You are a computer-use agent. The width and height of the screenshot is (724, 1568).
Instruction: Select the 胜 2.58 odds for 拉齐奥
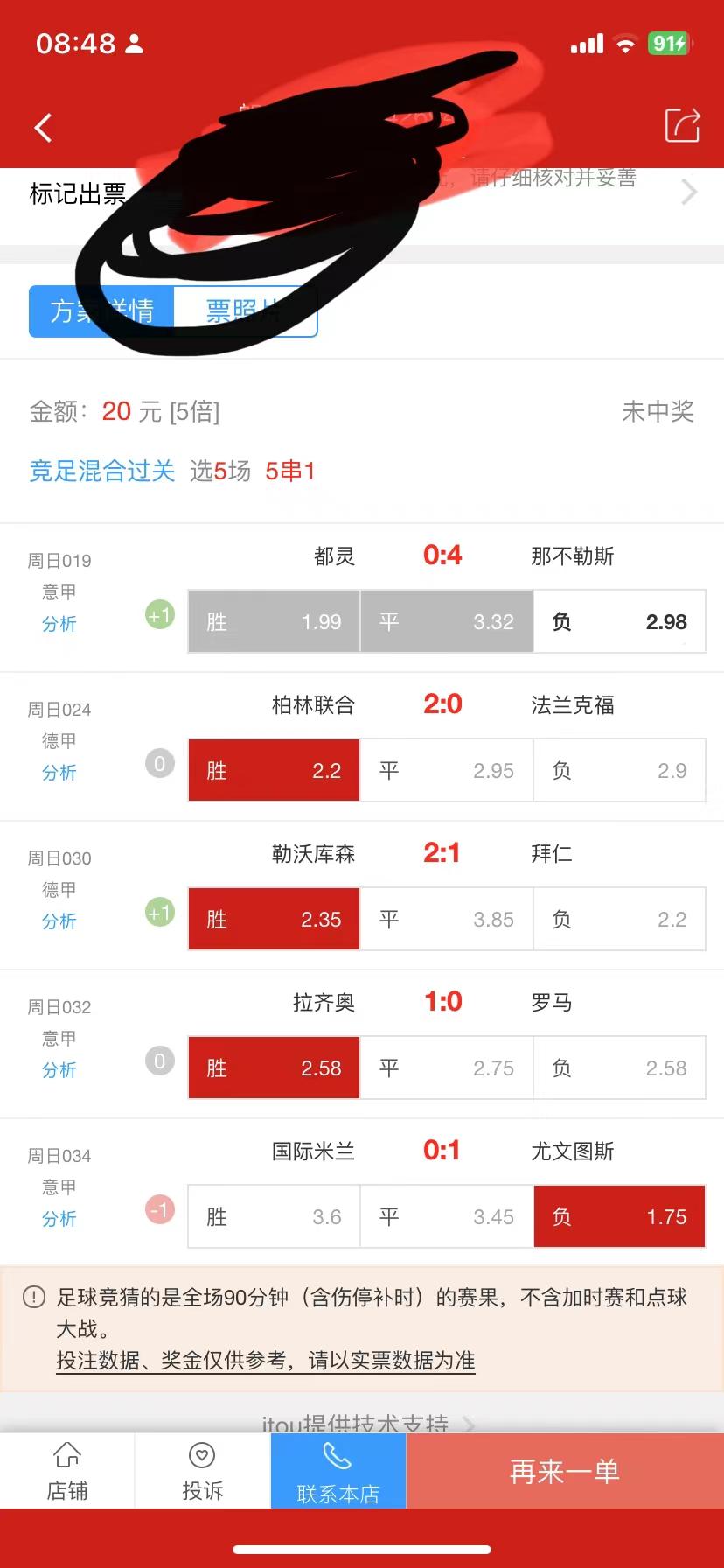273,1067
